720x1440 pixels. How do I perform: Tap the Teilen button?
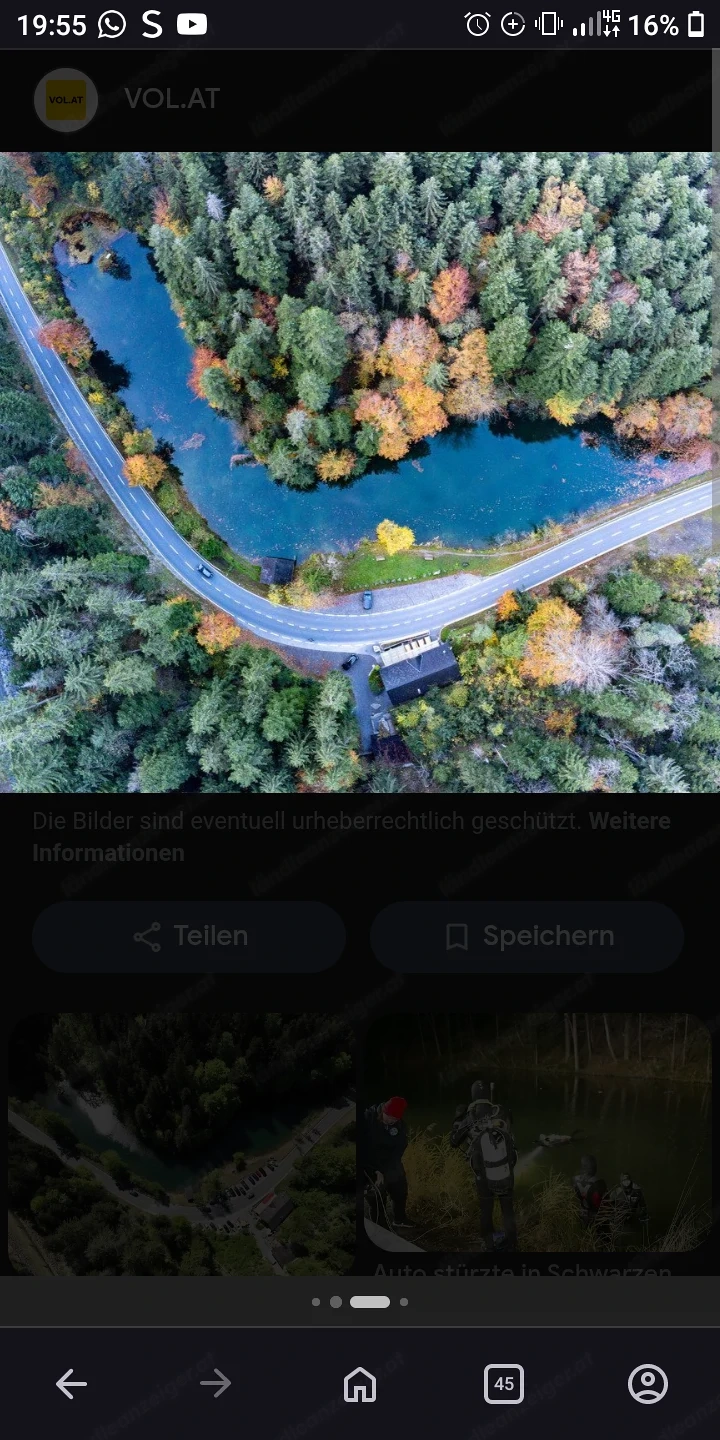pos(188,936)
